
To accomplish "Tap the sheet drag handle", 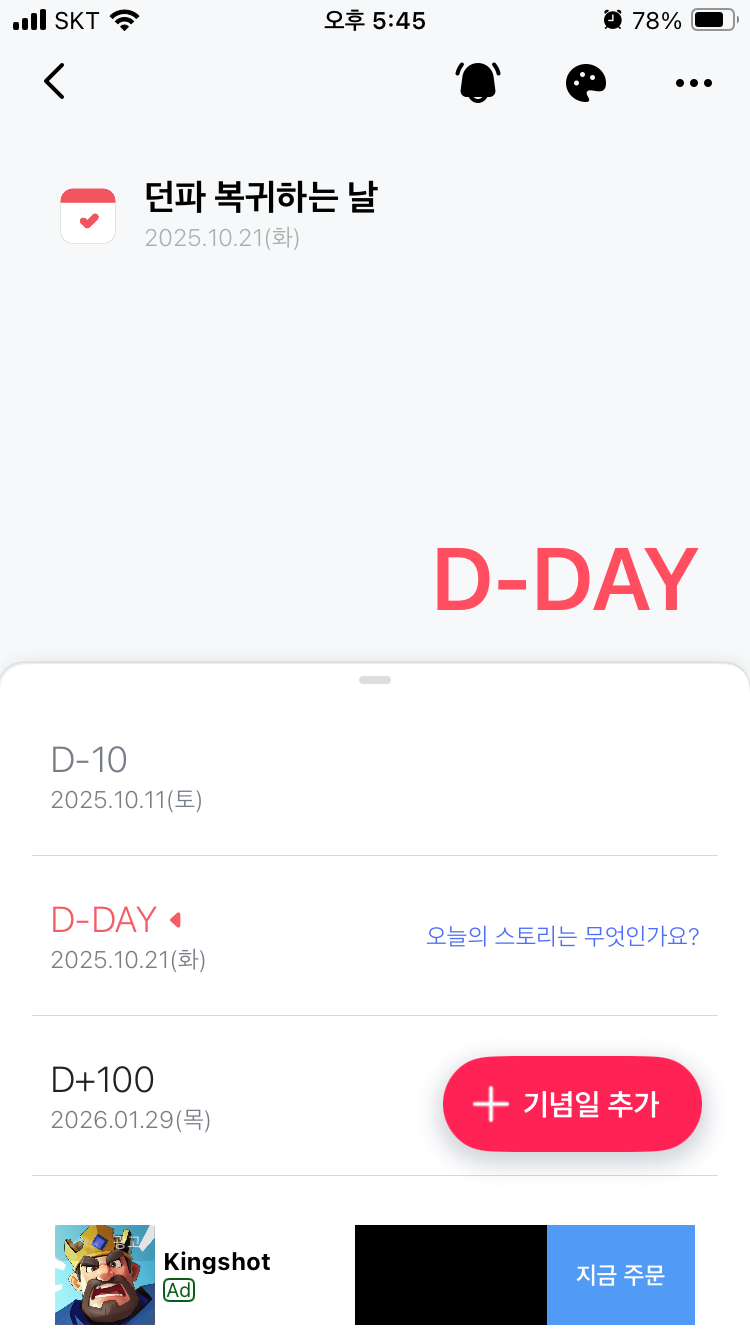I will pyautogui.click(x=375, y=680).
